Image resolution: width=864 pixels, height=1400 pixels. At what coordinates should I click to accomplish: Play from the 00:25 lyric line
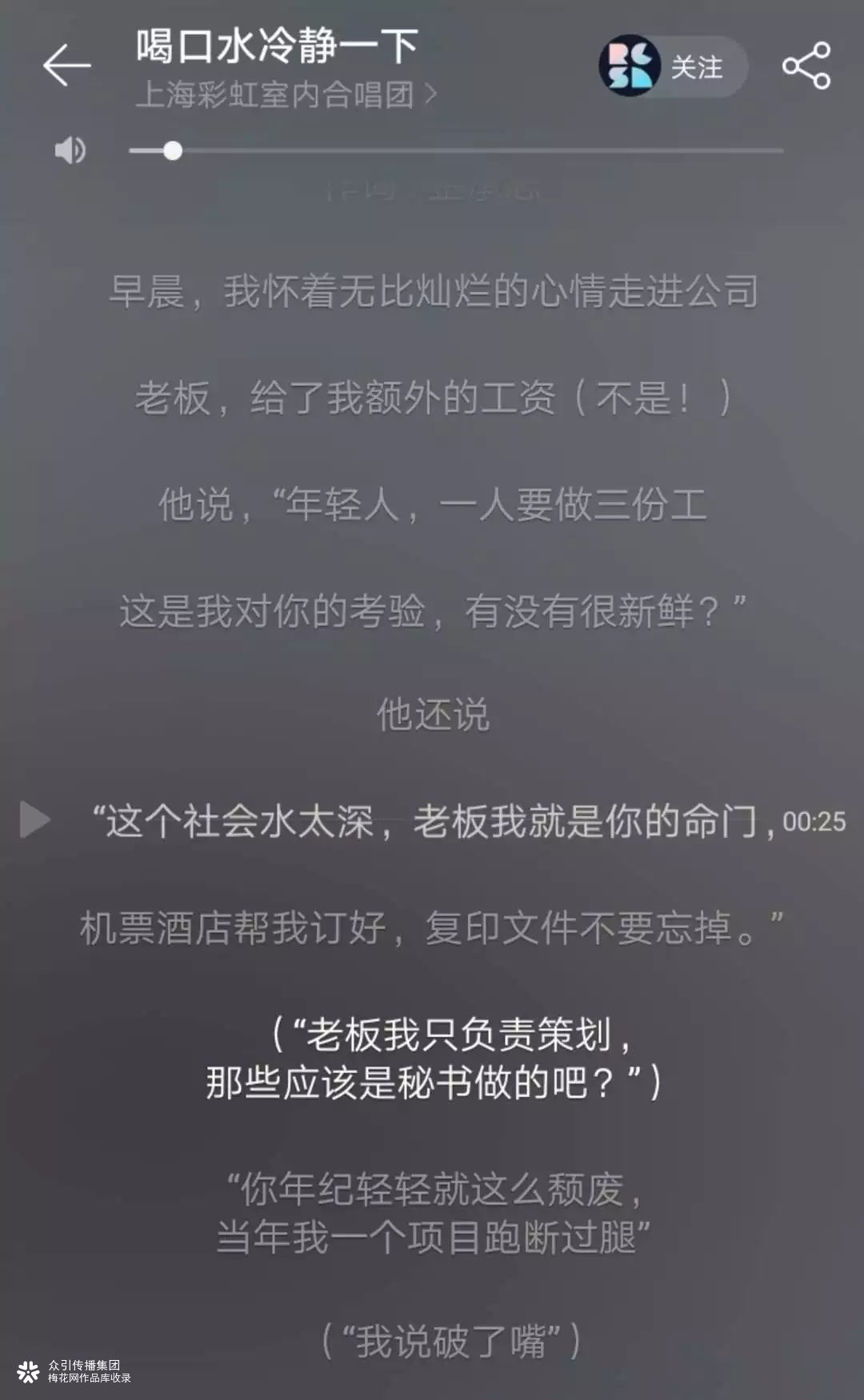point(35,820)
